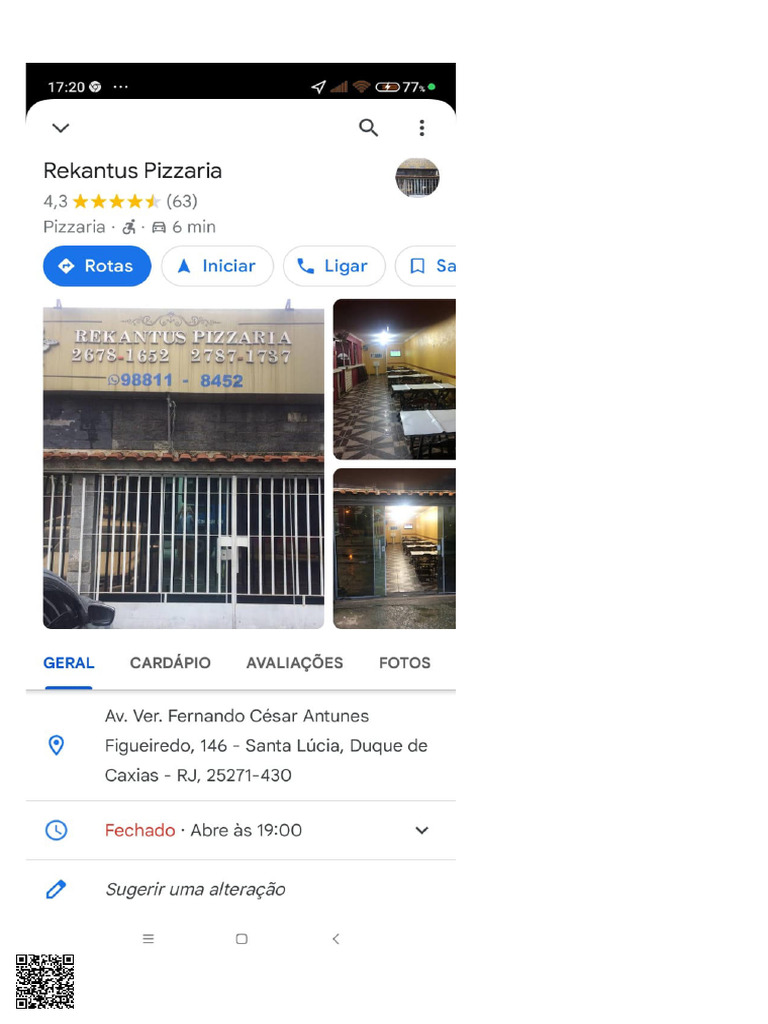This screenshot has height=1024, width=768.
Task: Start navigation with Iniciar
Action: [x=217, y=266]
